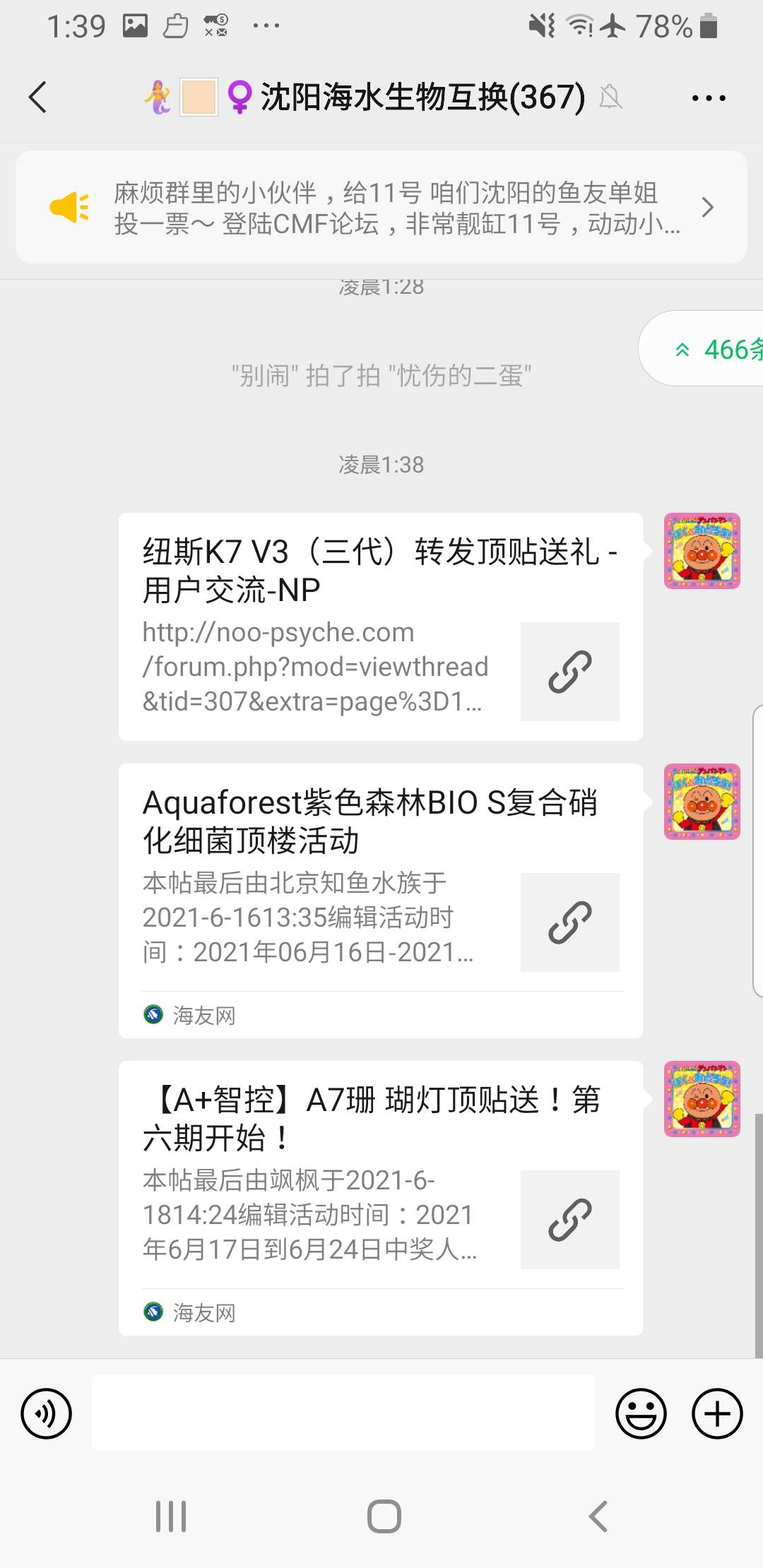This screenshot has width=763, height=1568.
Task: Focus the message text field
Action: coord(343,1413)
